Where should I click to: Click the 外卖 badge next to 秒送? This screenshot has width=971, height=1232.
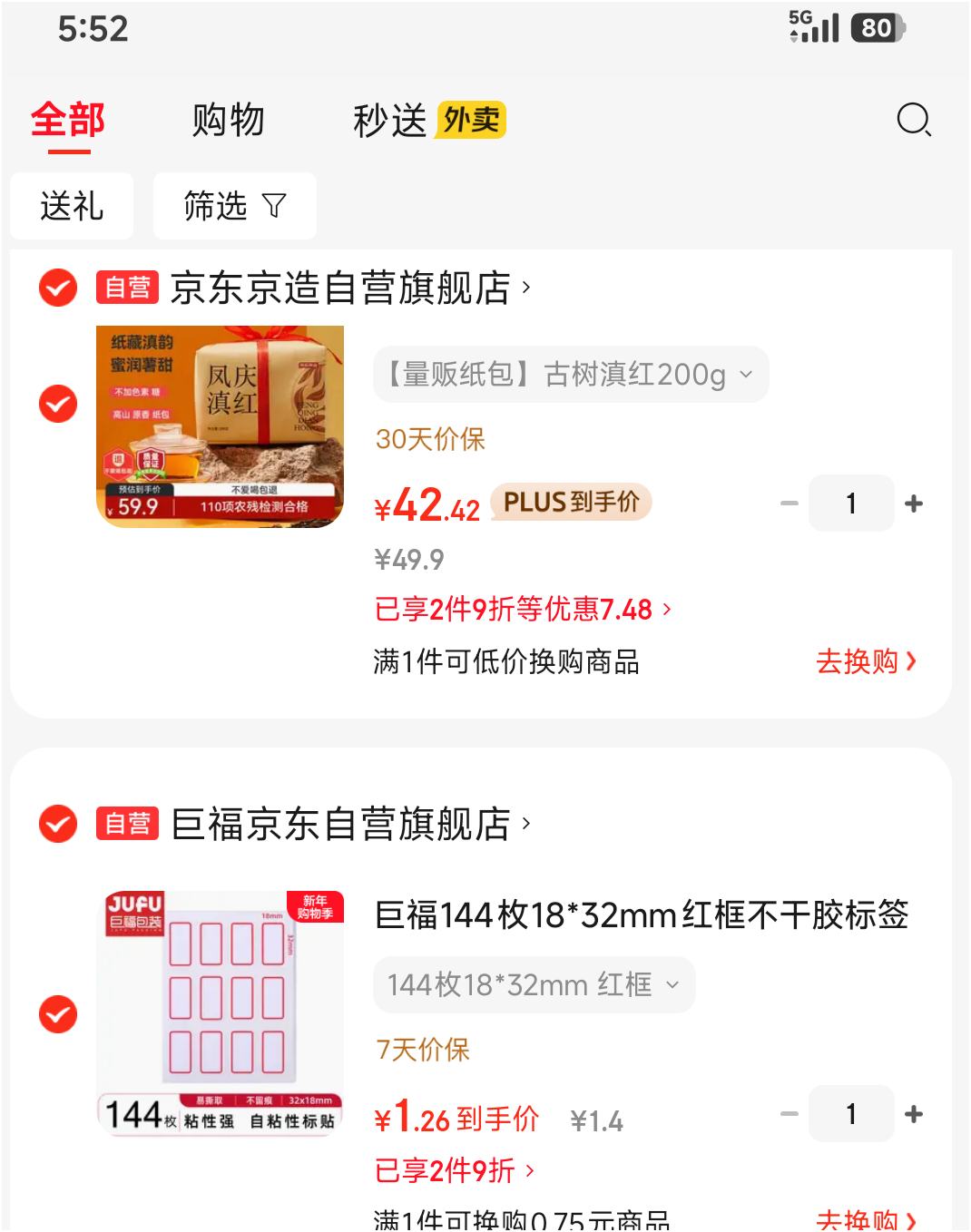click(472, 120)
